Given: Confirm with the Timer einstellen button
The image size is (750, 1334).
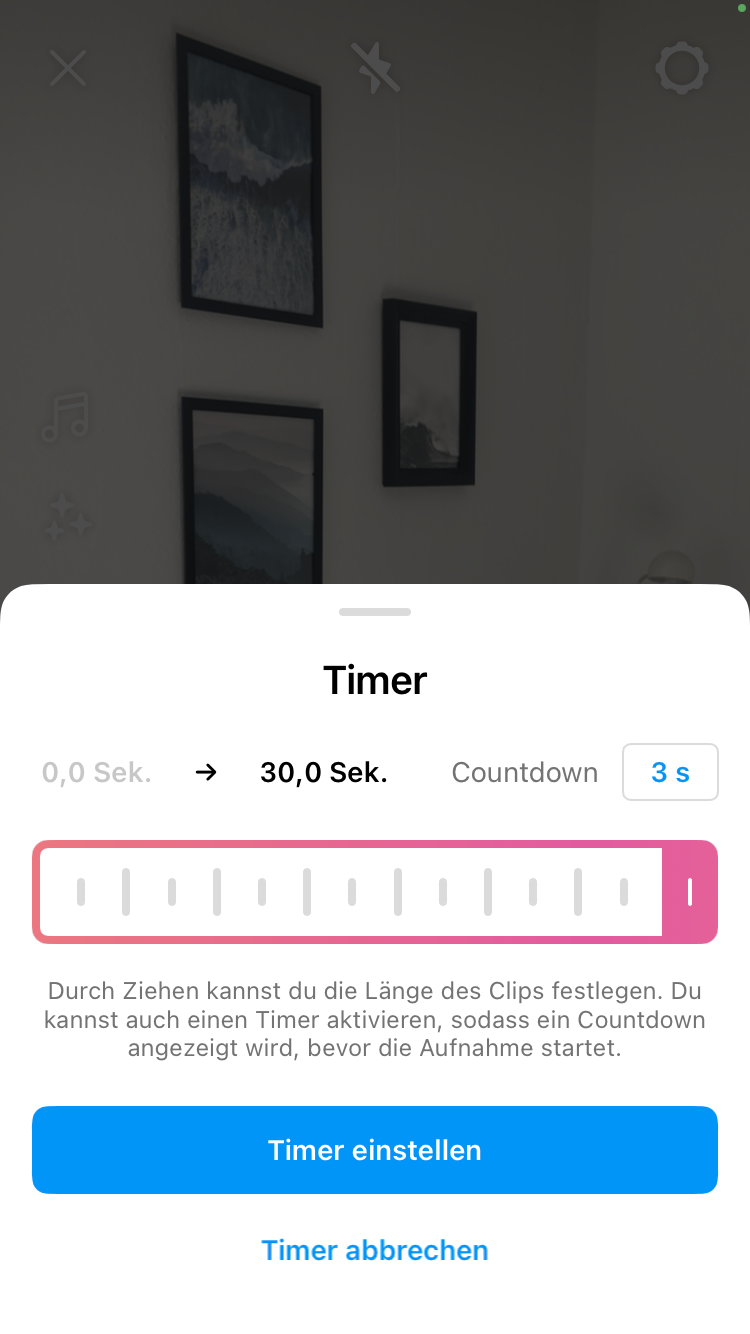Looking at the screenshot, I should coord(375,1150).
